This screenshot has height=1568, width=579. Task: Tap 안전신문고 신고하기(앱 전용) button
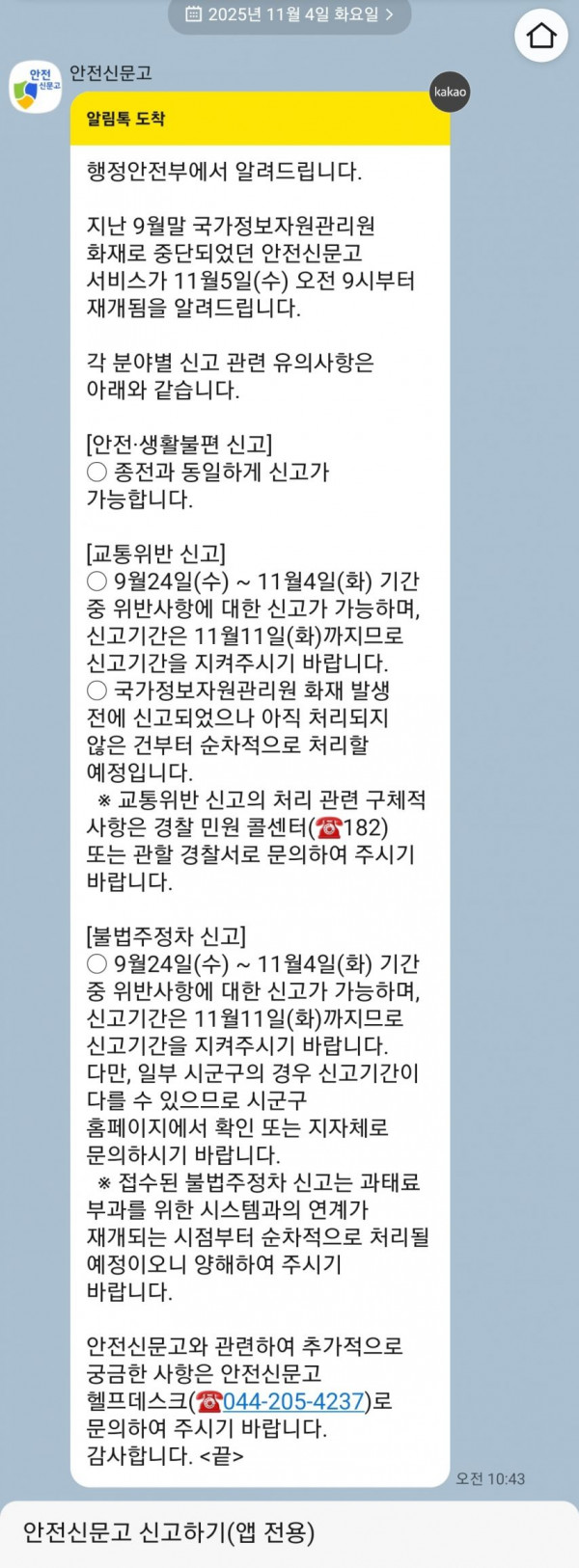coord(289,1532)
